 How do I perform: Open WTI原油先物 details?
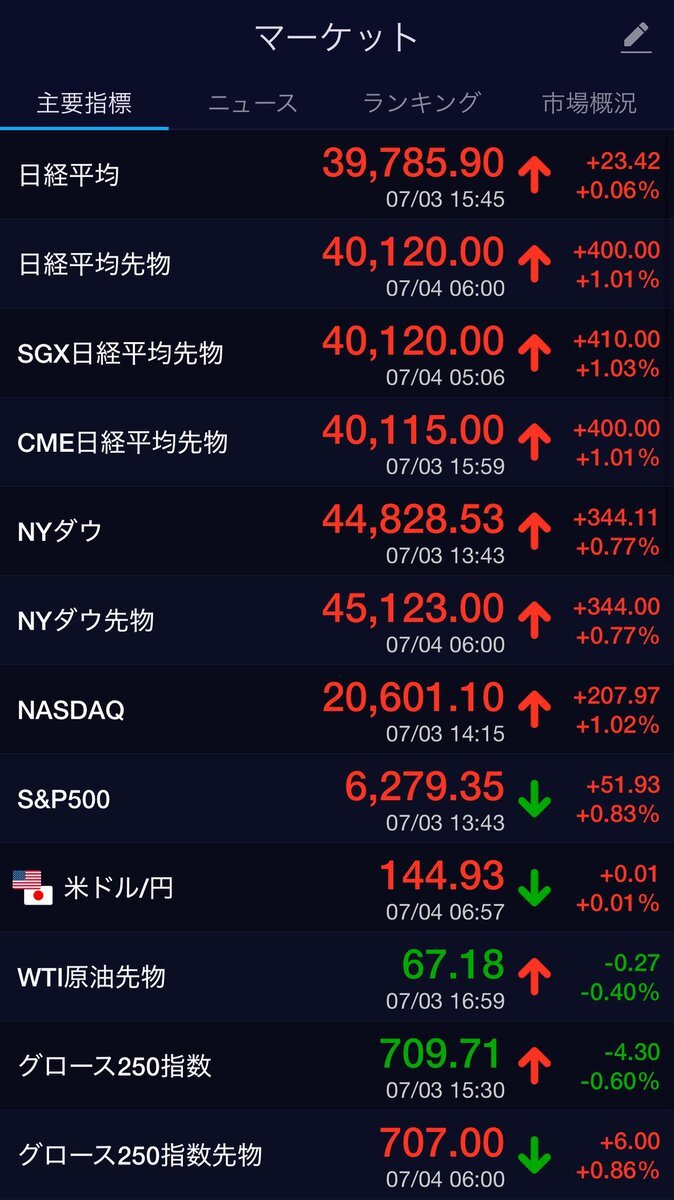(337, 976)
